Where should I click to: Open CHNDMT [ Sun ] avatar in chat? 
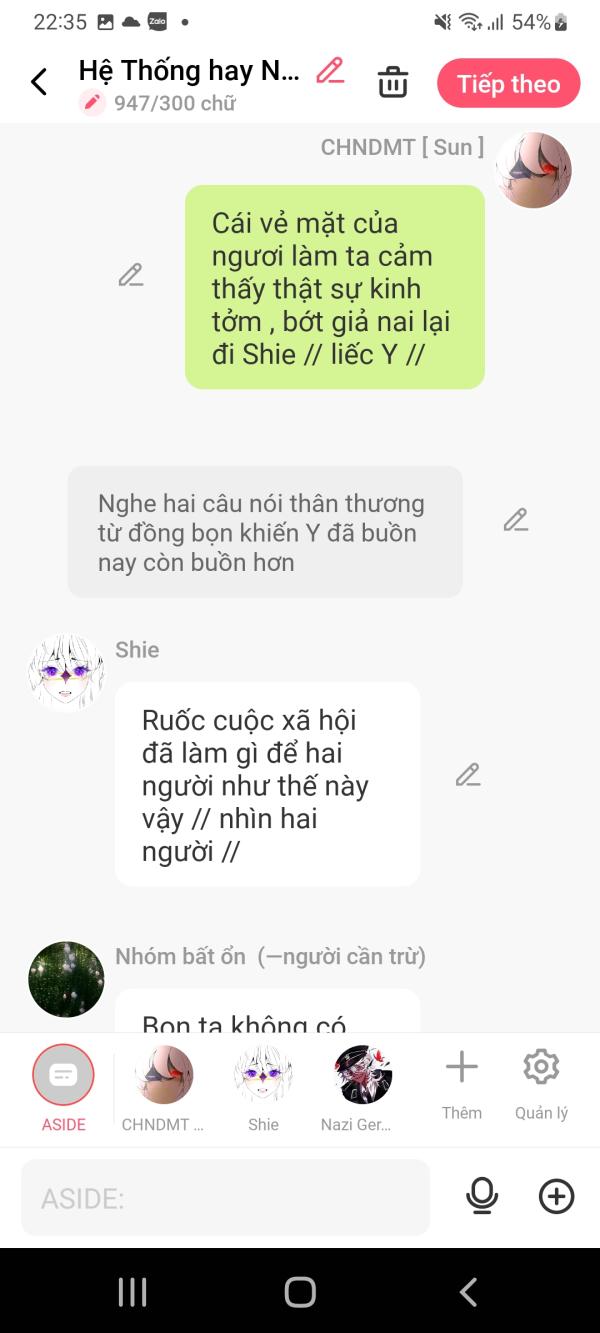click(534, 170)
